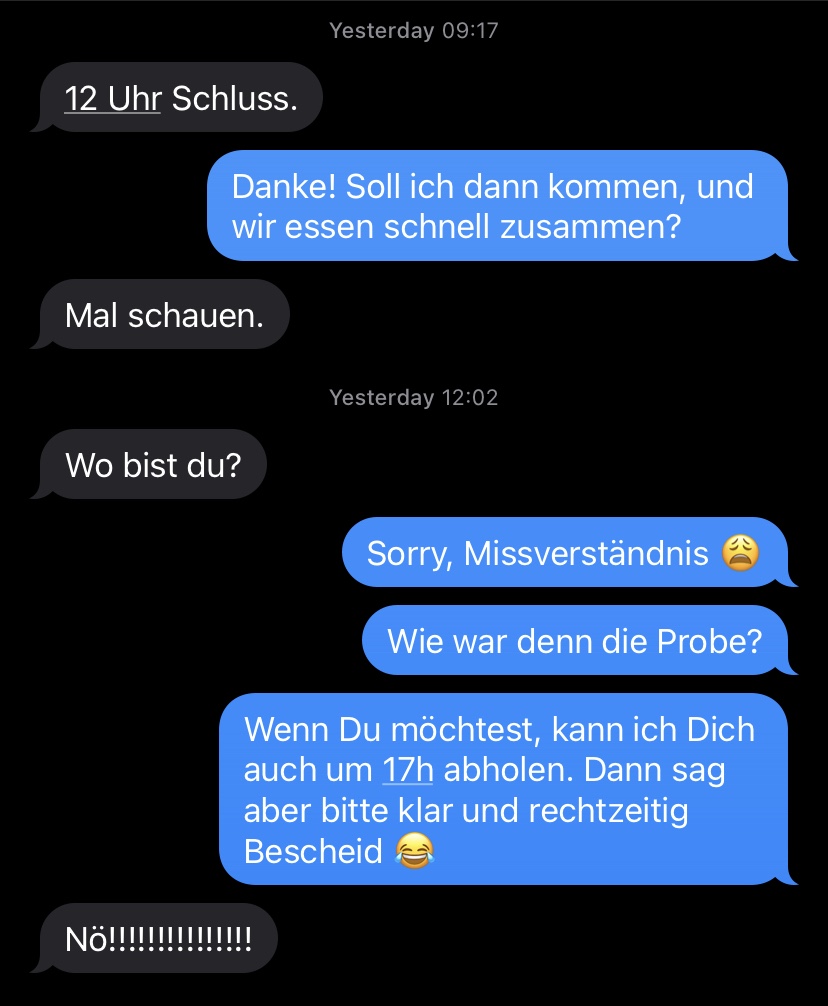Open the underlined '17h' time link
Viewport: 828px width, 1006px height.
407,771
